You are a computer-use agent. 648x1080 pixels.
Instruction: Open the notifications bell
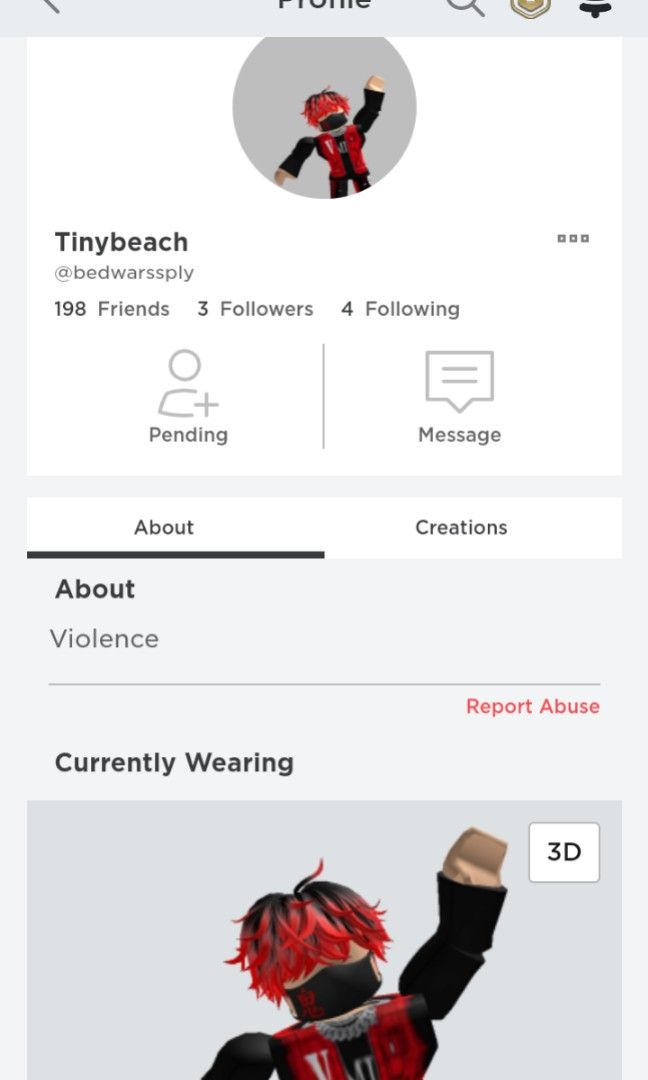[x=595, y=7]
